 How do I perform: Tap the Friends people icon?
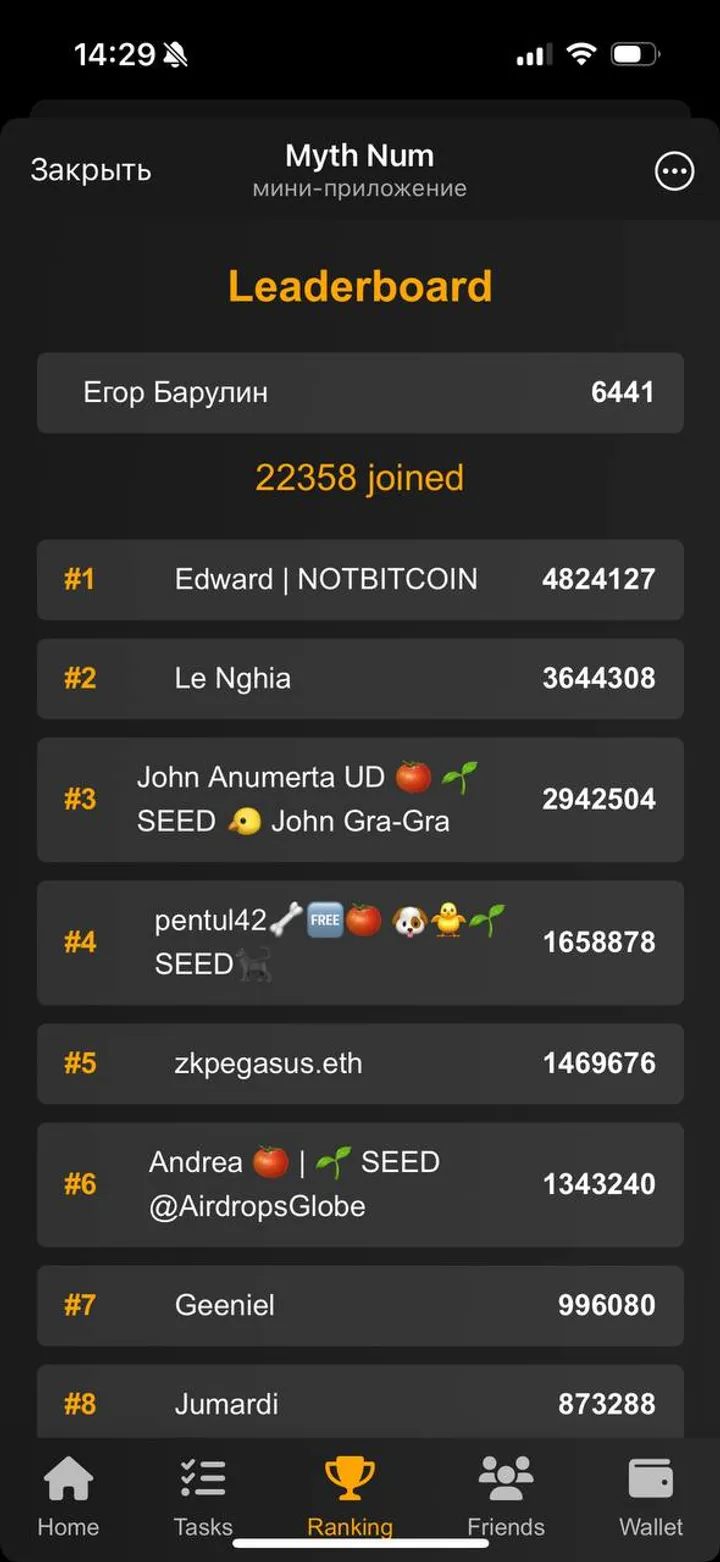coord(505,1472)
